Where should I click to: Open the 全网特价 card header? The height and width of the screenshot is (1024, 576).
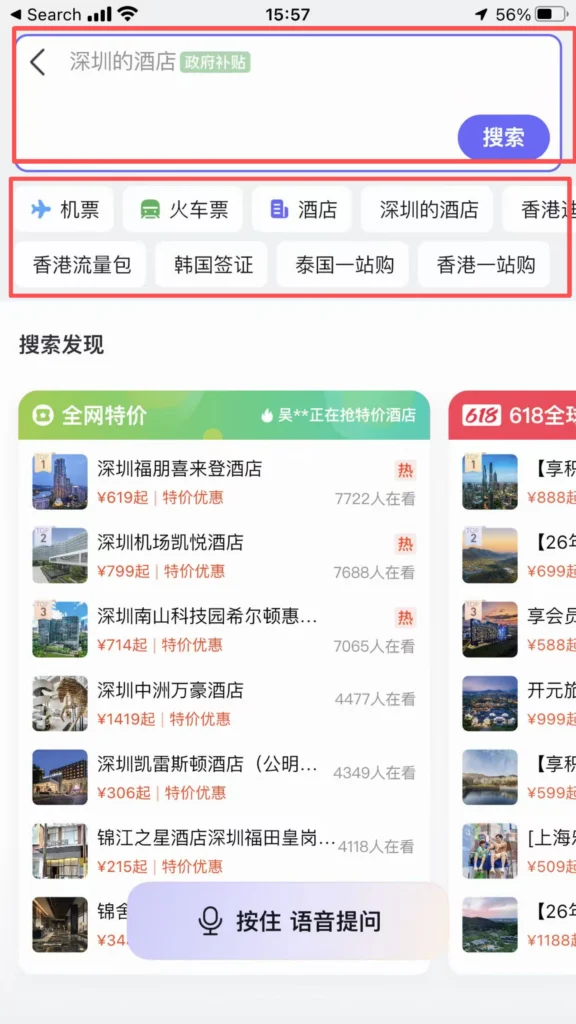tap(224, 415)
